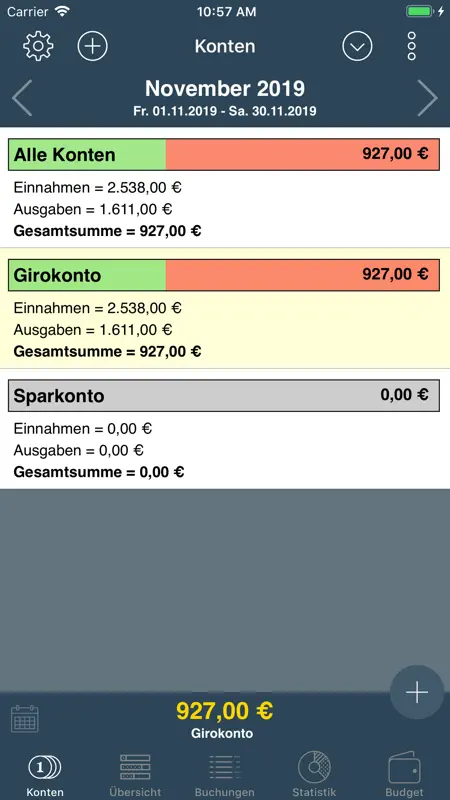Select the Girokonto account
This screenshot has width=450, height=800.
[225, 308]
